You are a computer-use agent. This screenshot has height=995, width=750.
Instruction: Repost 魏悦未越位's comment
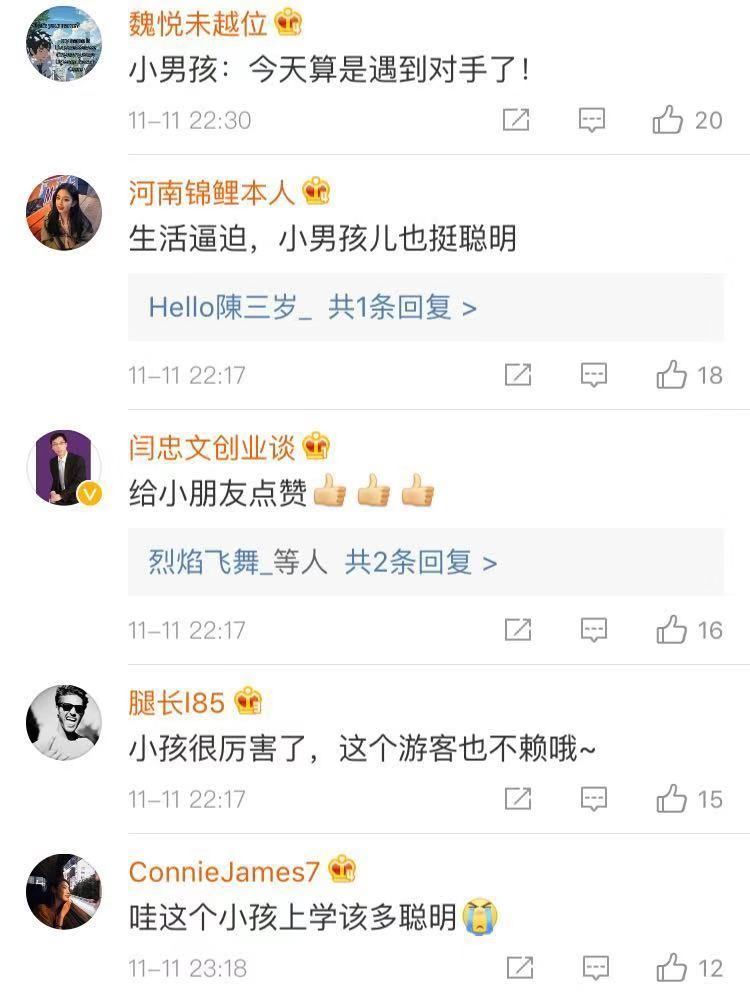(515, 121)
